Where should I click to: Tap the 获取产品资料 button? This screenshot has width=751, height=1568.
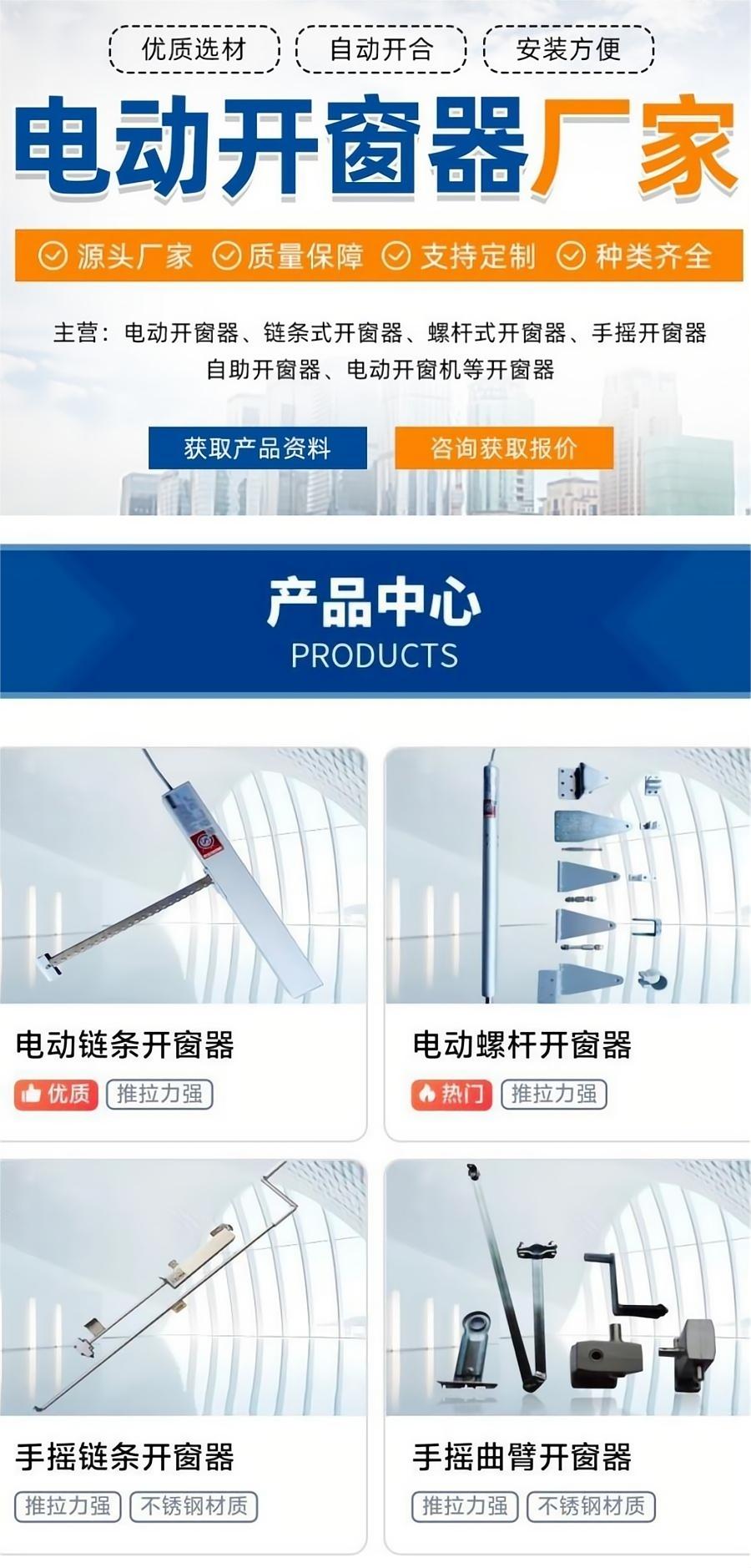click(x=258, y=448)
